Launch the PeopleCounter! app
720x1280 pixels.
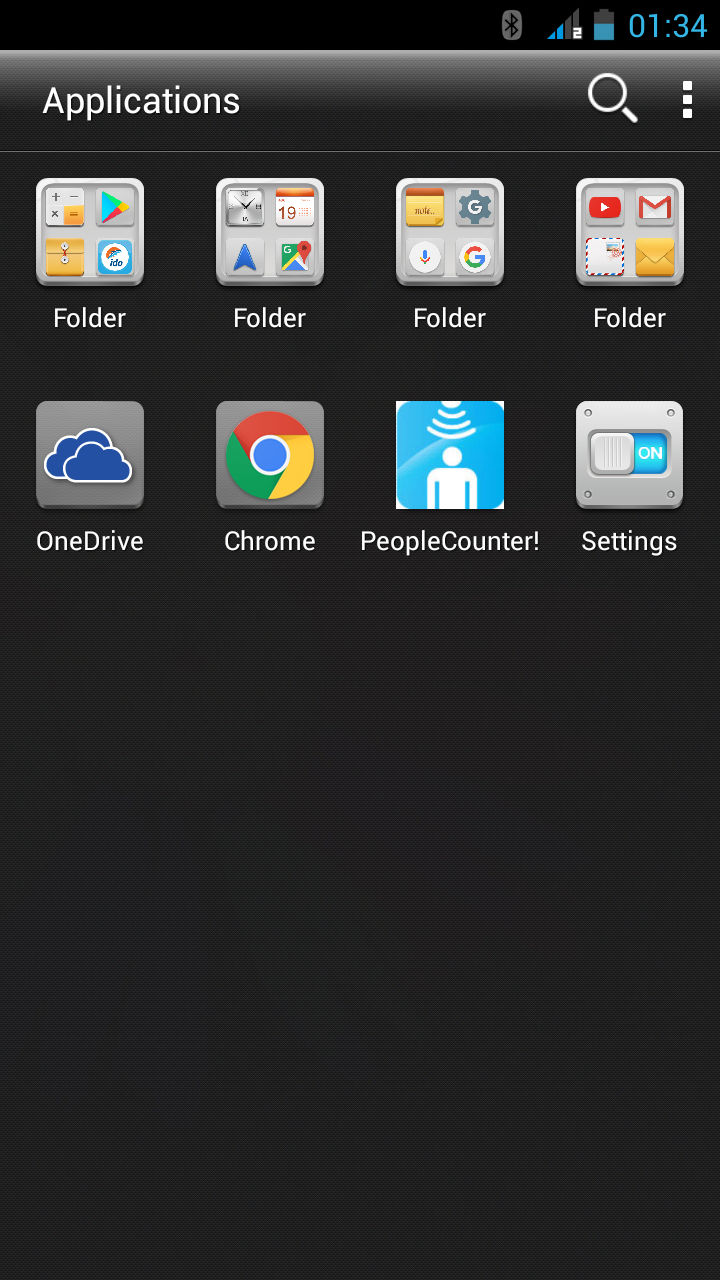[450, 455]
